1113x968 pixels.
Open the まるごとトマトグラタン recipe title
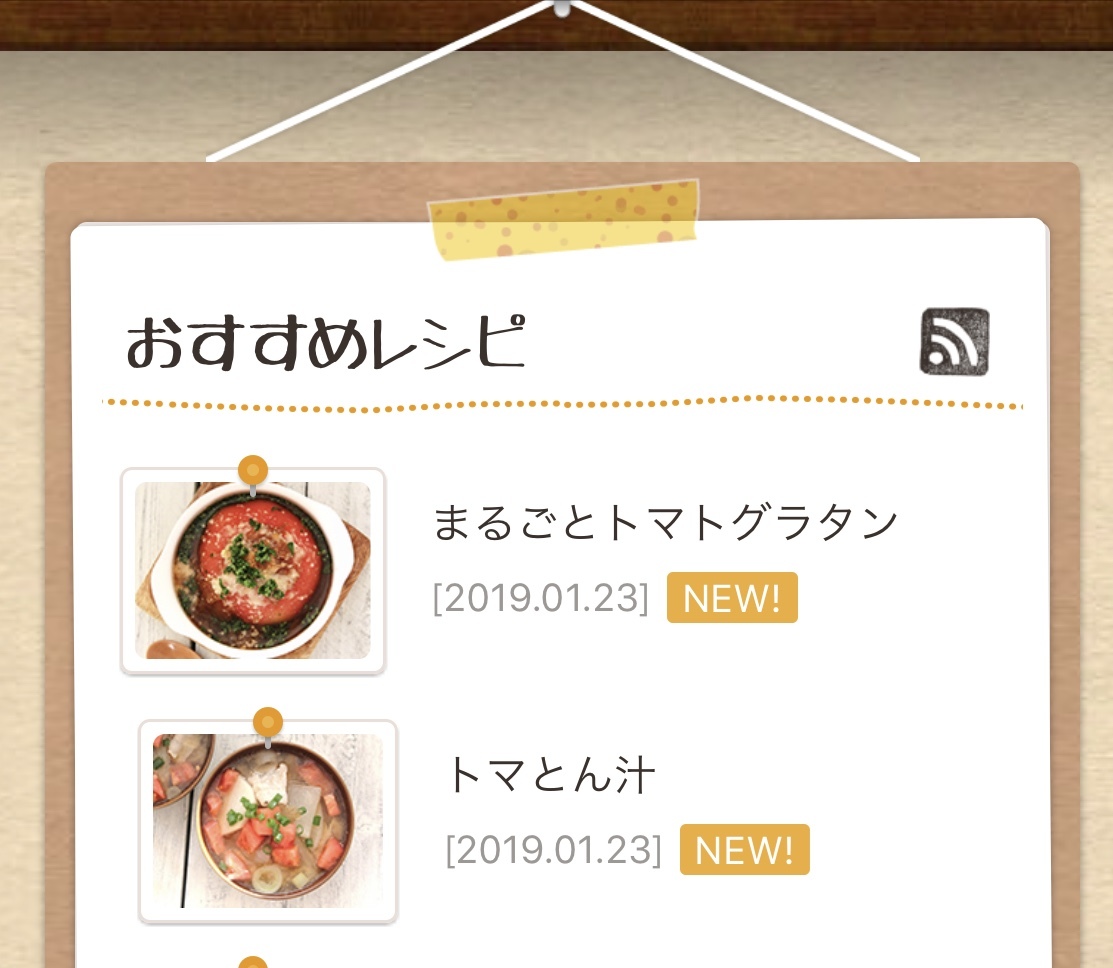point(666,523)
